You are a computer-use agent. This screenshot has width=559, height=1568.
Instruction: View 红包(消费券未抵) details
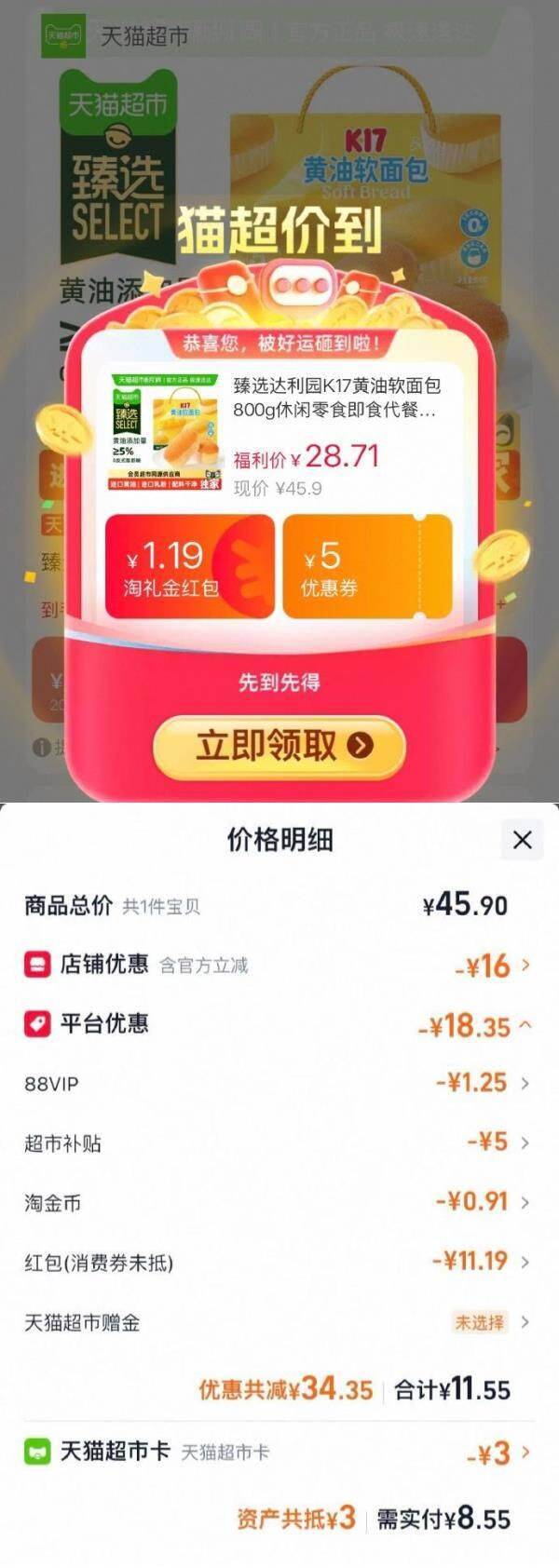(279, 1262)
